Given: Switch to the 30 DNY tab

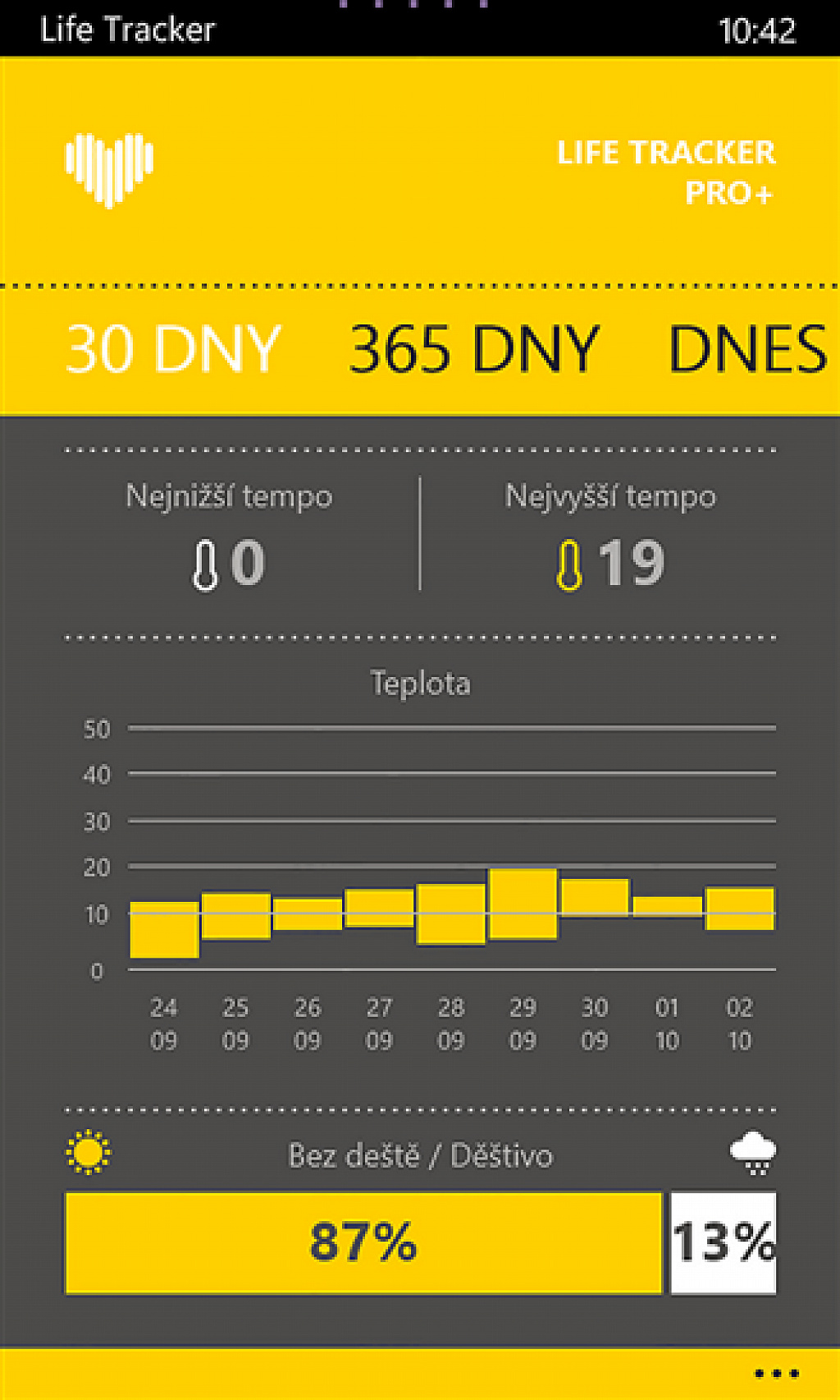Looking at the screenshot, I should pos(173,349).
